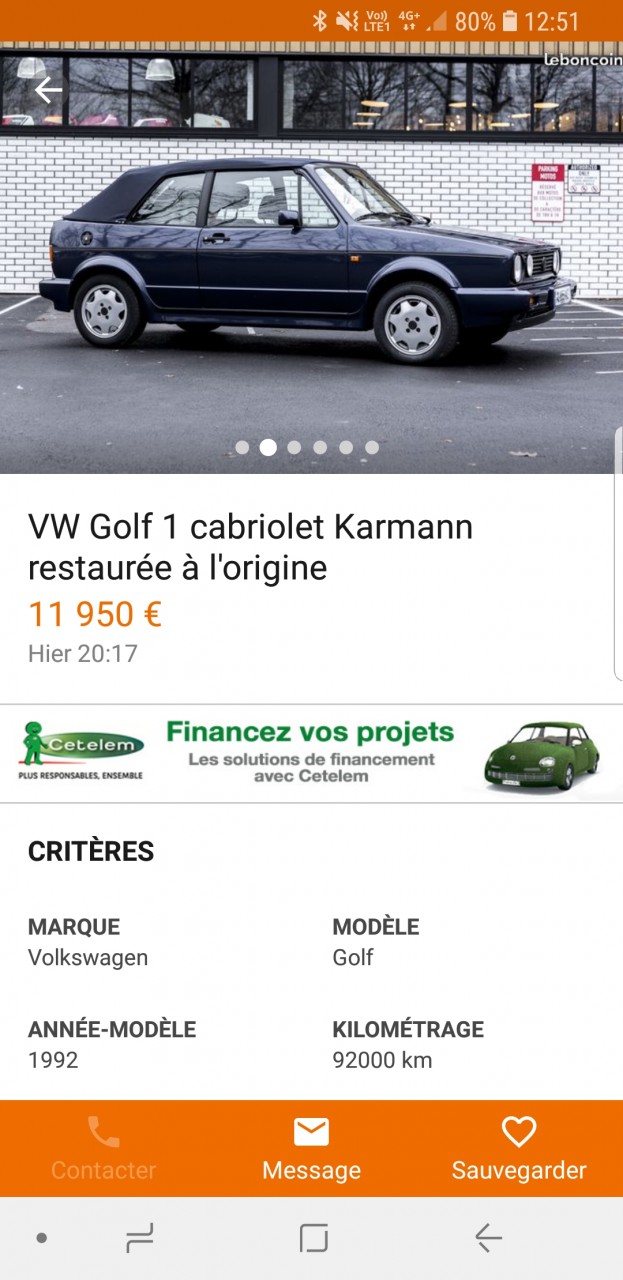Open recent apps from navigation bar

pyautogui.click(x=140, y=1238)
